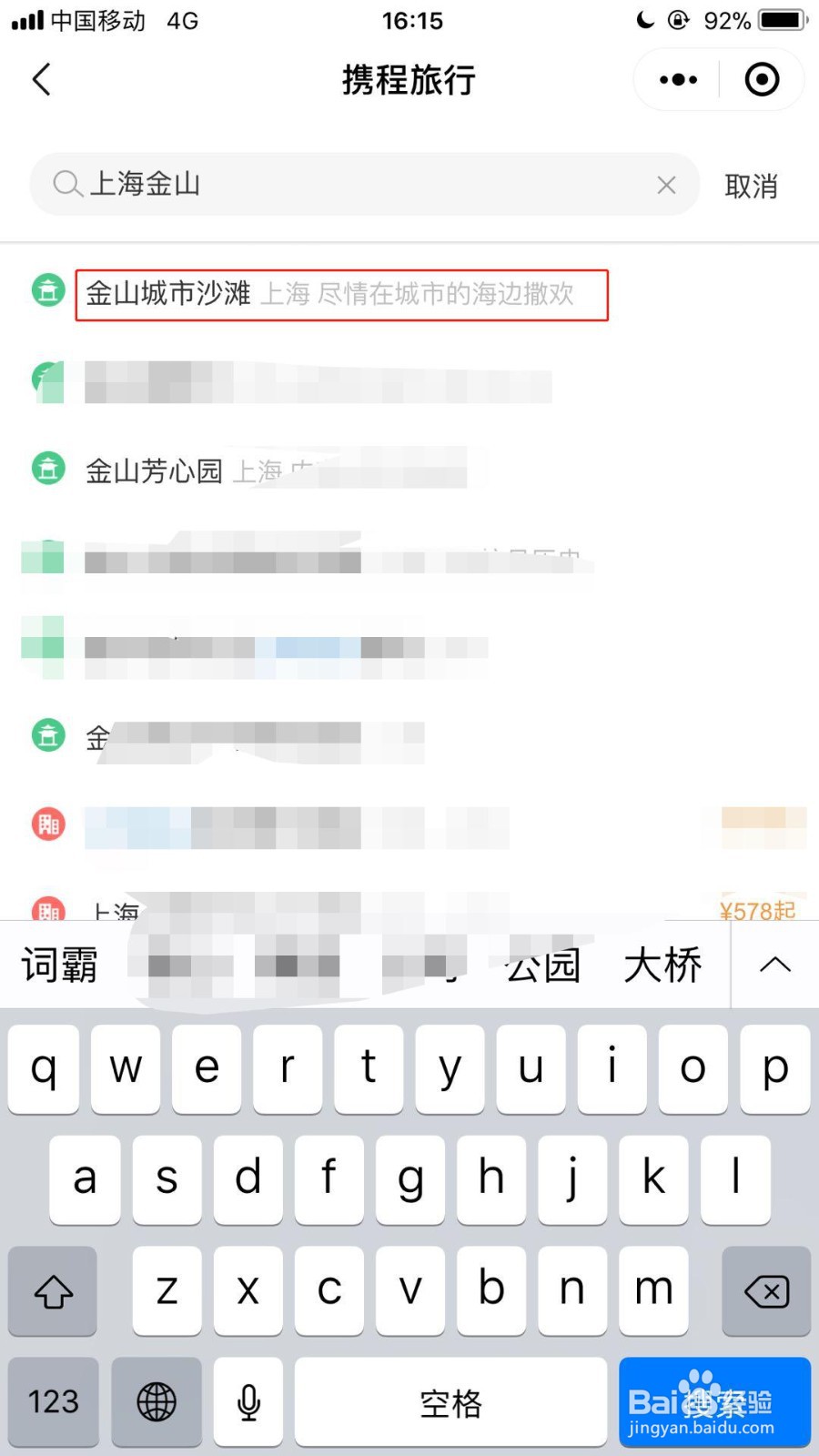
Task: Tap the backspace key to delete a character
Action: coord(766,1290)
